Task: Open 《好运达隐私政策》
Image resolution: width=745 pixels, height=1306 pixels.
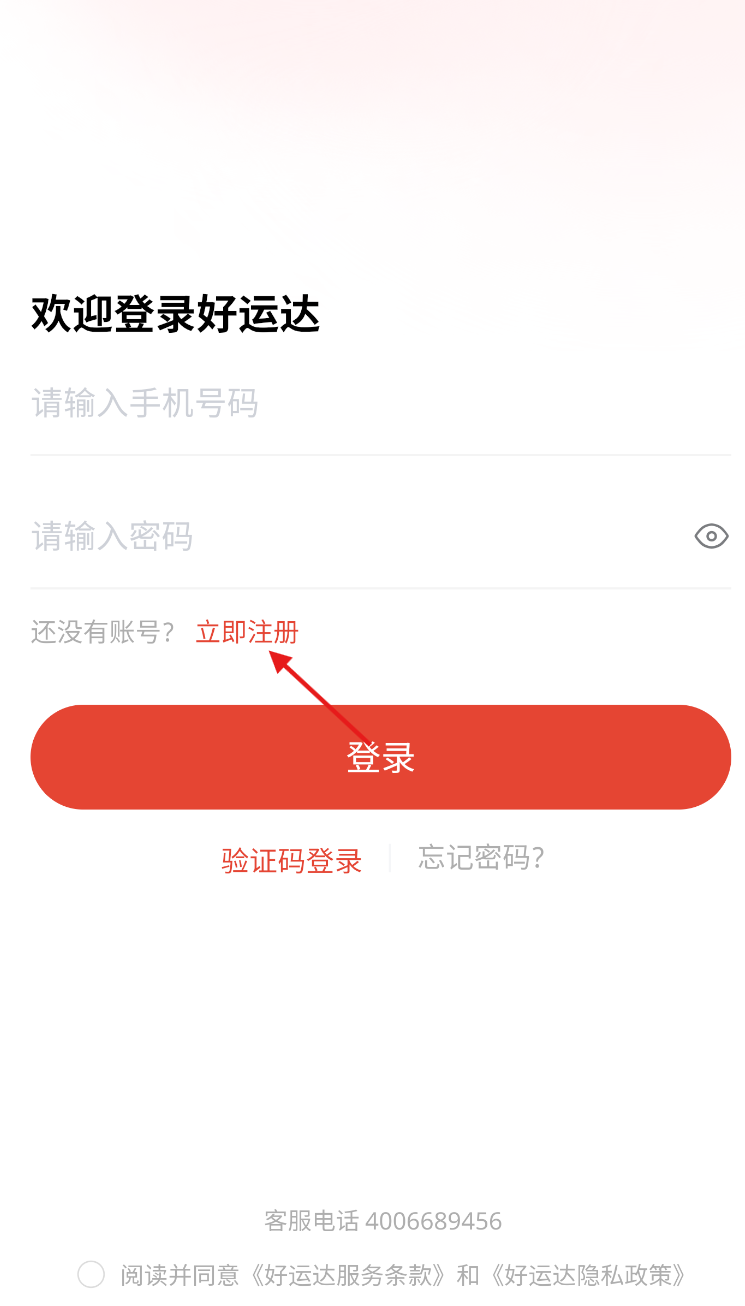Action: (588, 1275)
